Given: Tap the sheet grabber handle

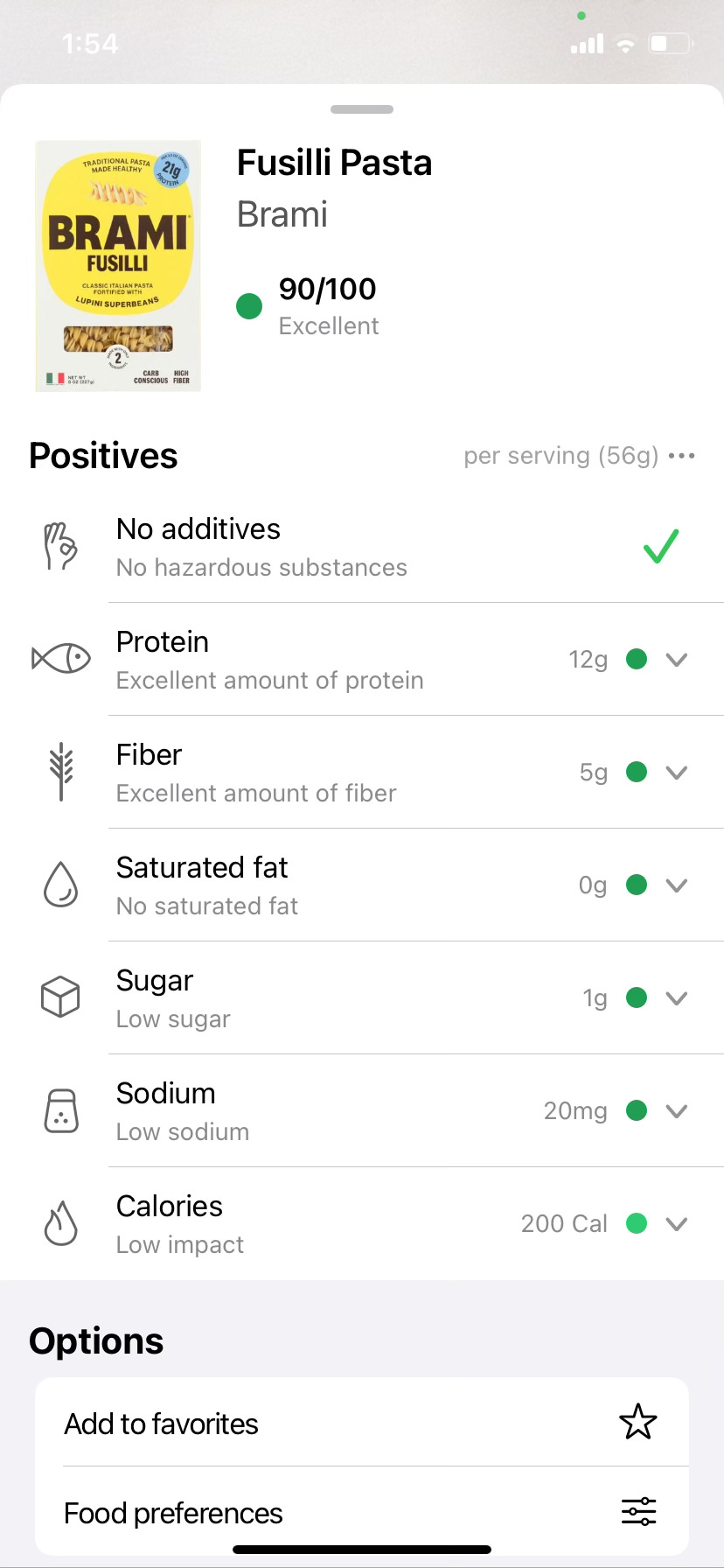Looking at the screenshot, I should (362, 109).
